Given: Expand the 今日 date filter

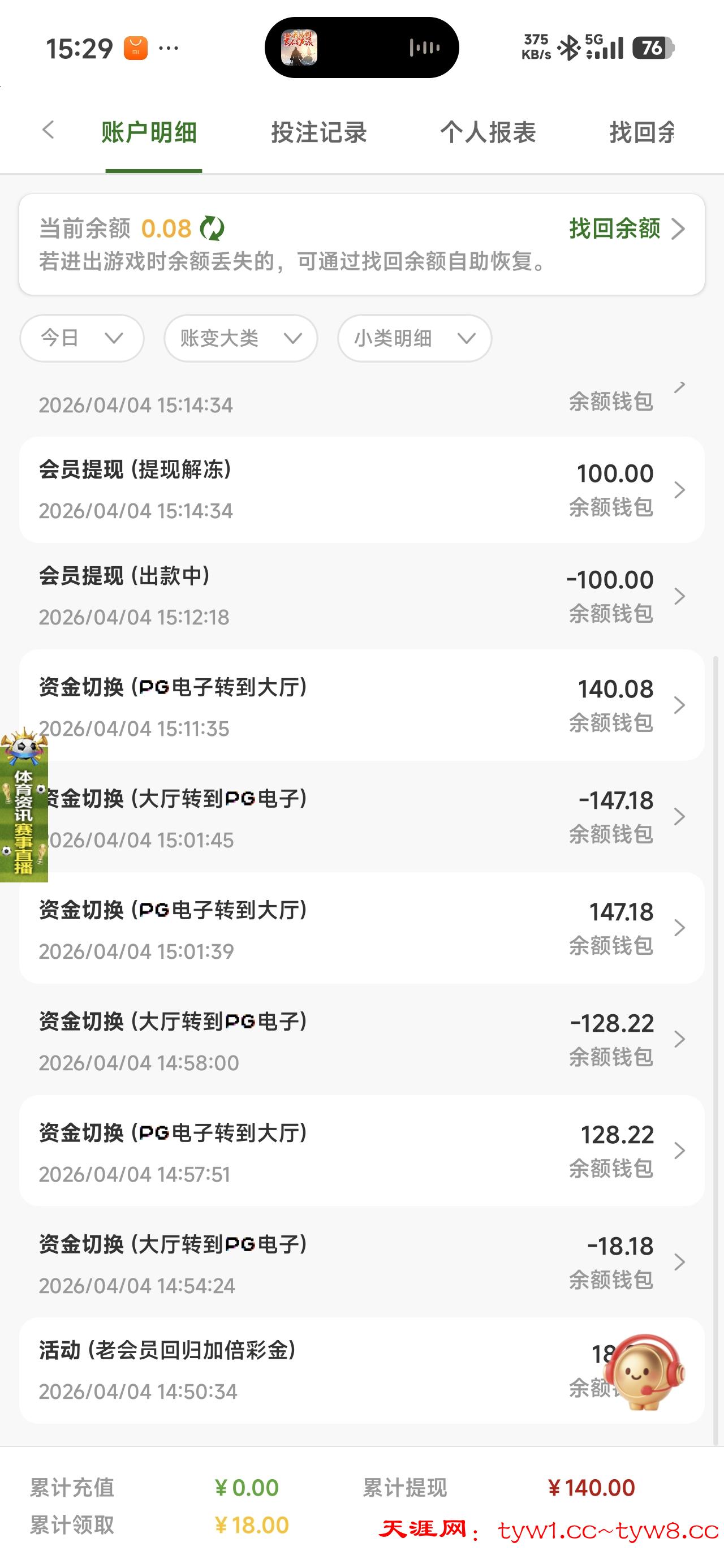Looking at the screenshot, I should point(81,338).
